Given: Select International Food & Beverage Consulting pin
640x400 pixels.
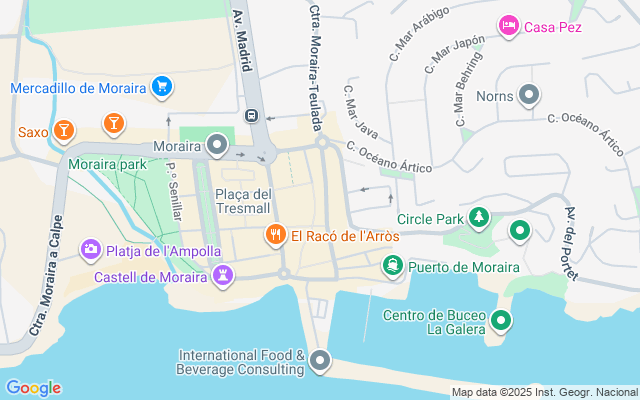Looking at the screenshot, I should 320,360.
